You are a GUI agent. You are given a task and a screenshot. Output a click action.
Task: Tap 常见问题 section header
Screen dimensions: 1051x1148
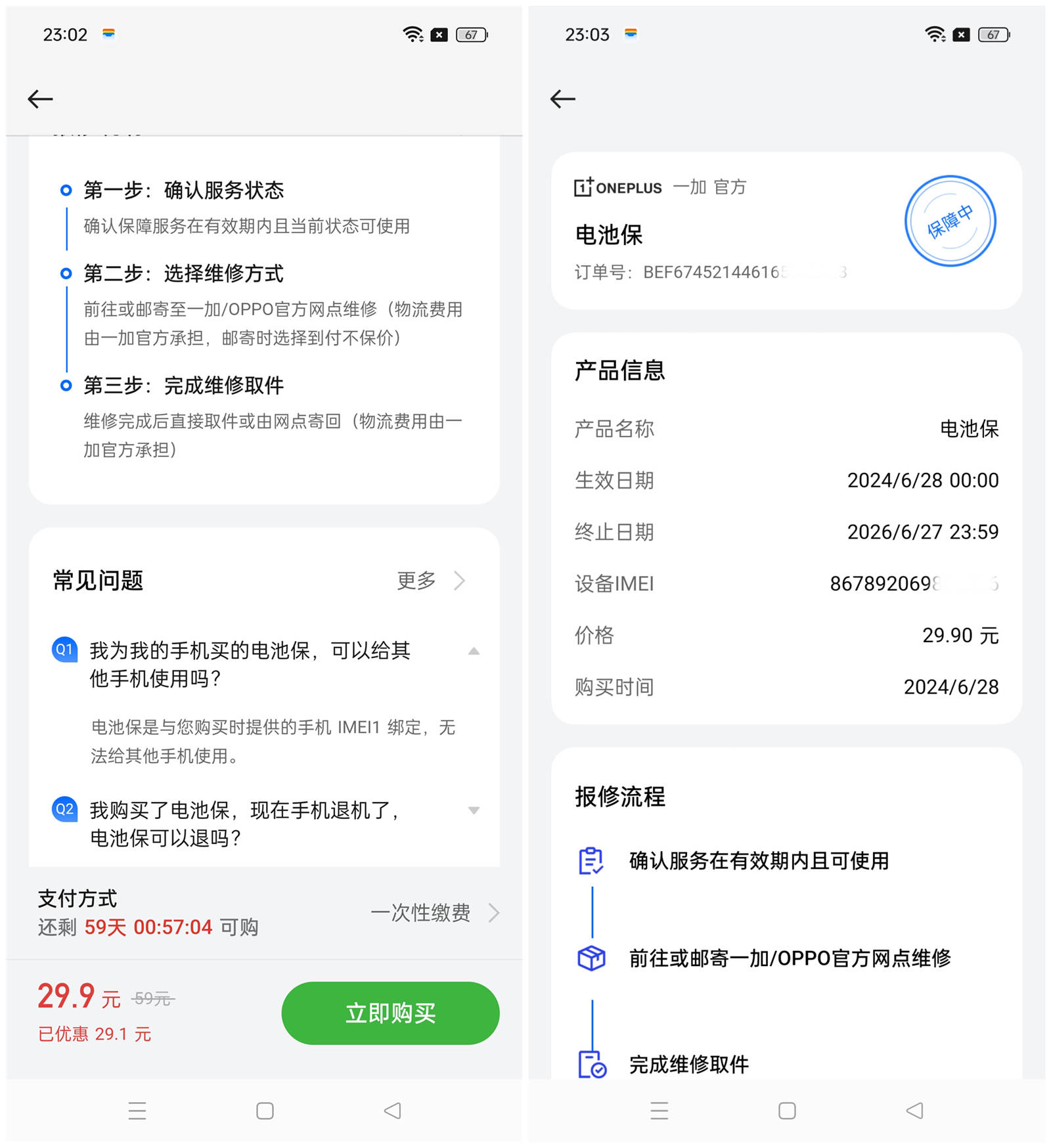click(99, 581)
